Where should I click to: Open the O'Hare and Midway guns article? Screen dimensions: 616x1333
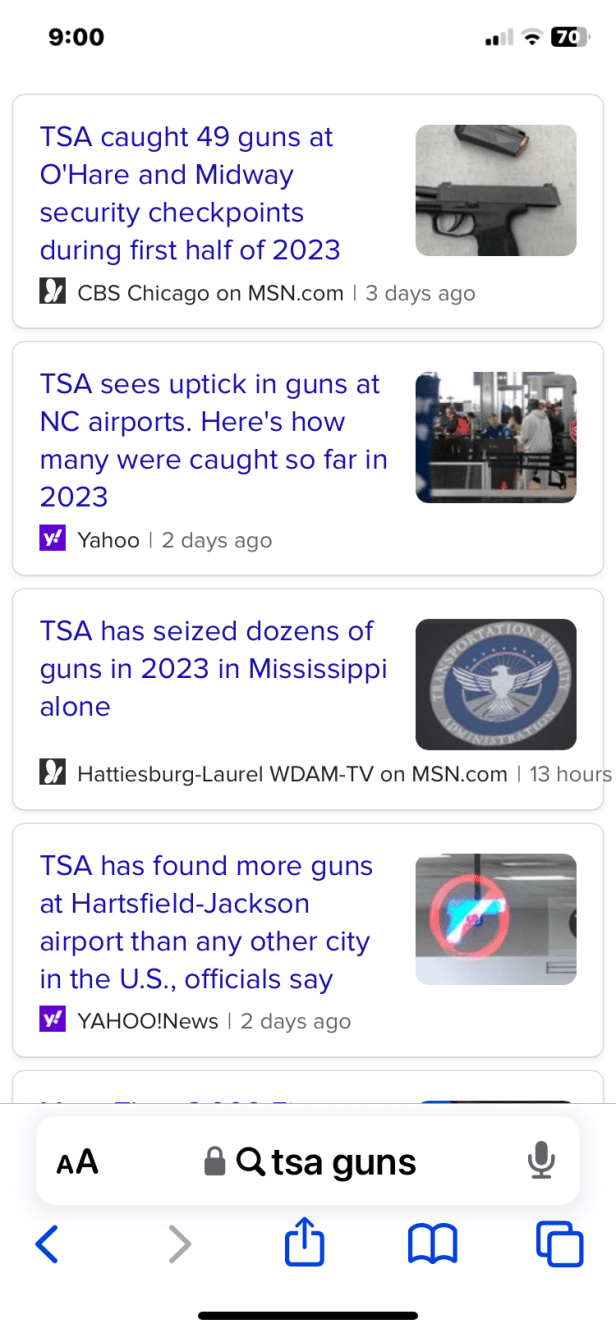pos(190,193)
